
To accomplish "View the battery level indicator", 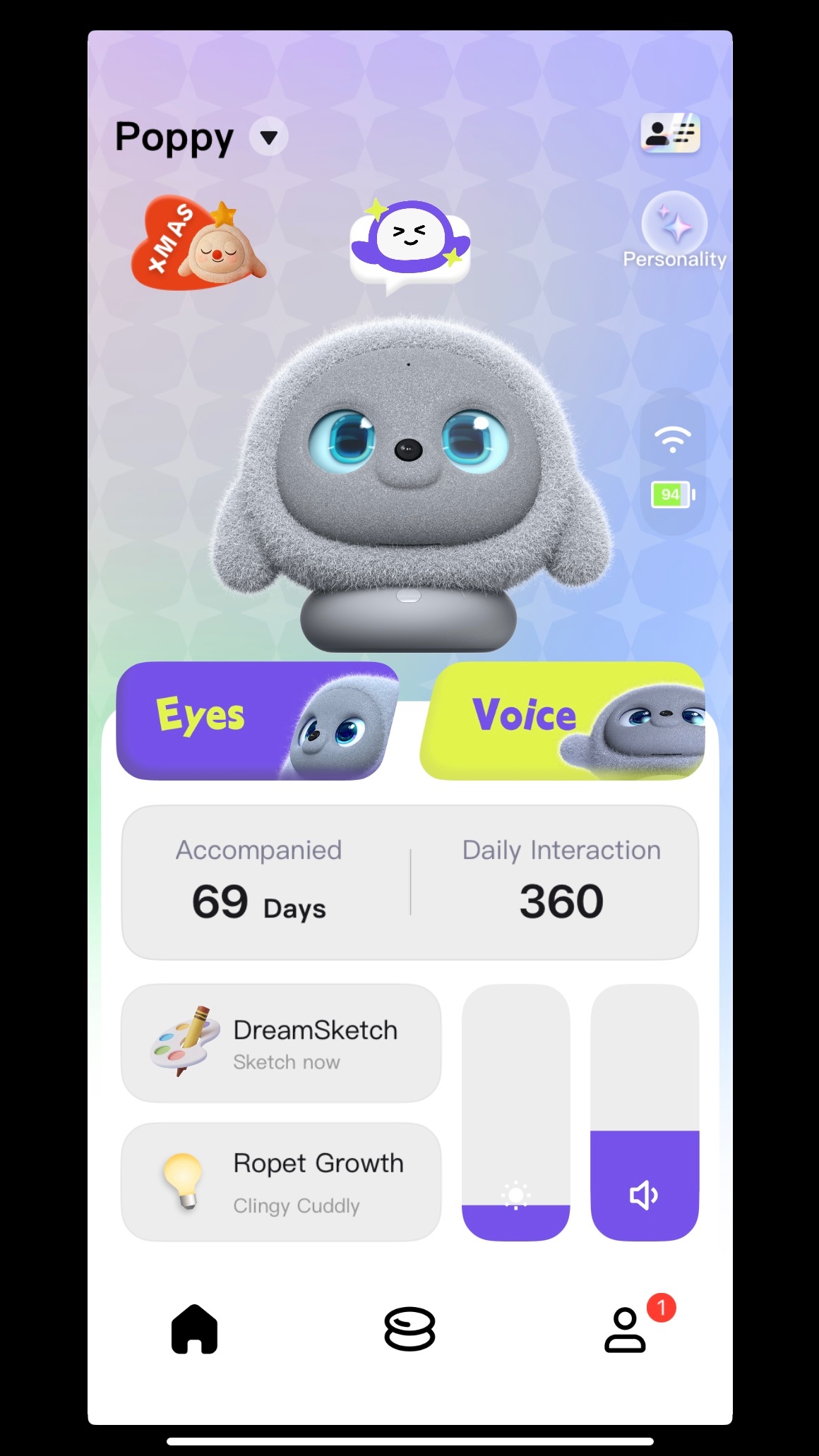I will click(671, 494).
